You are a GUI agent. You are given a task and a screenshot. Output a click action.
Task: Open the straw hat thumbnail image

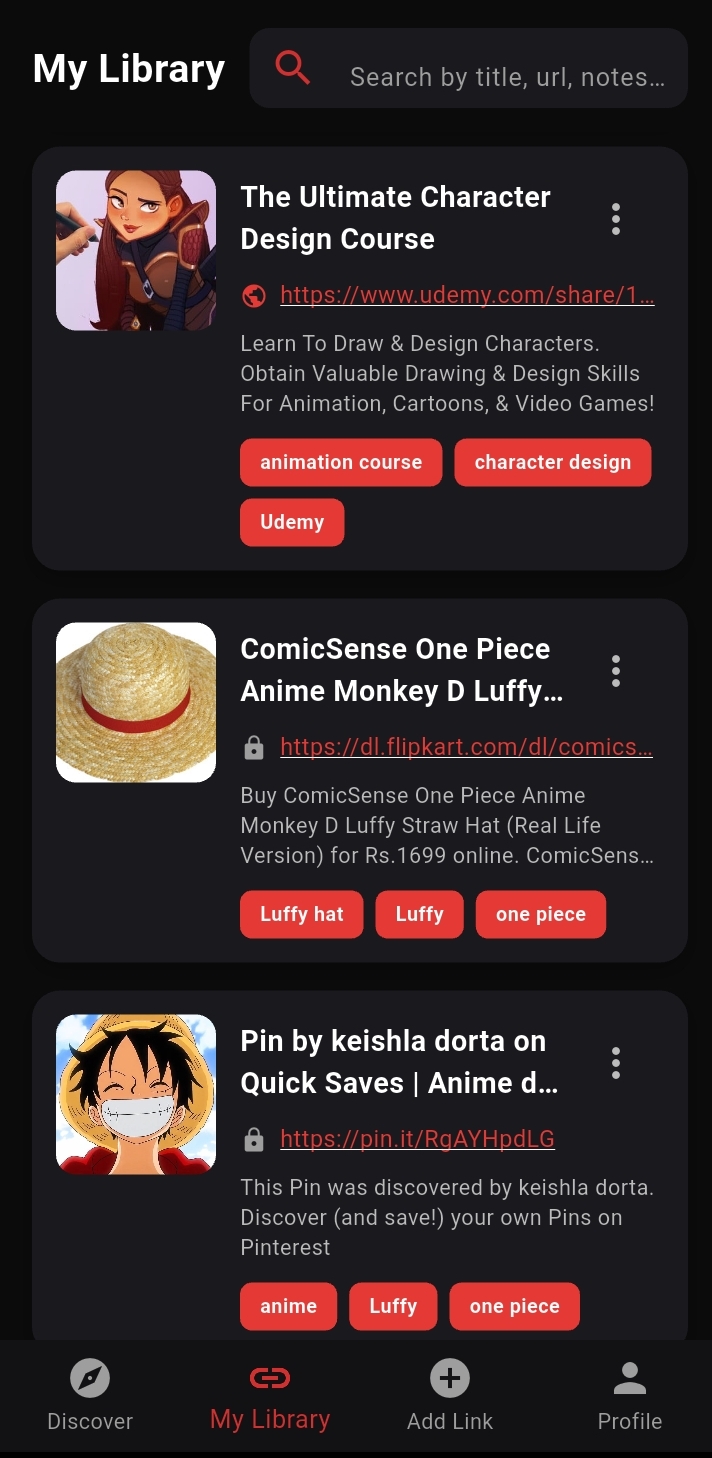click(x=136, y=702)
